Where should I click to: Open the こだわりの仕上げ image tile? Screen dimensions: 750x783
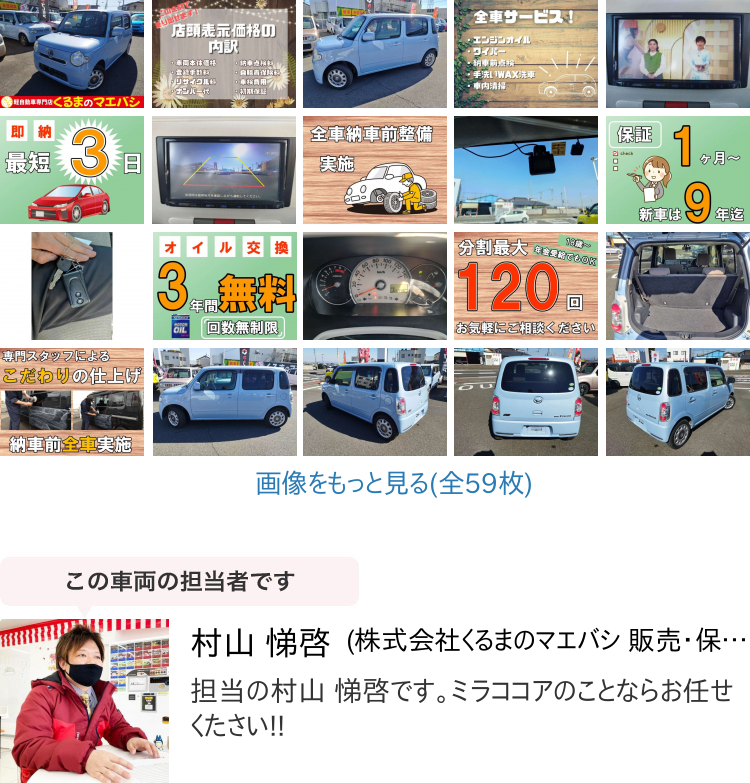(x=72, y=402)
